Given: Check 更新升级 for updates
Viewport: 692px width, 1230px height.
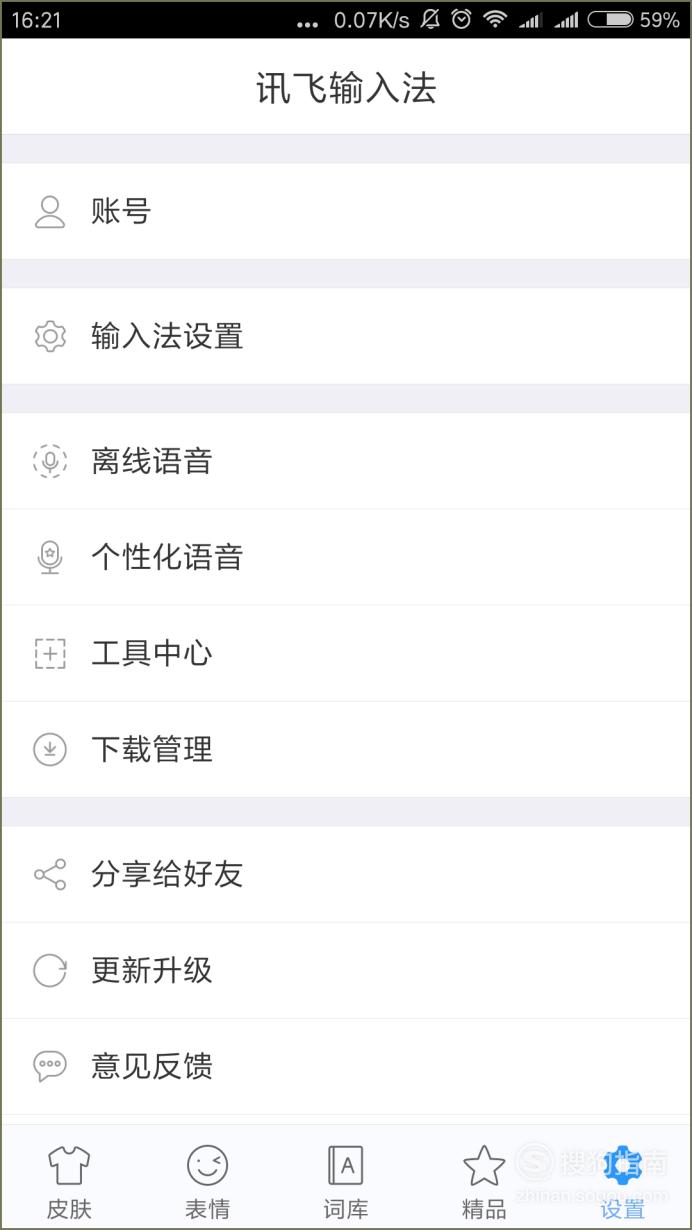Looking at the screenshot, I should coord(346,970).
